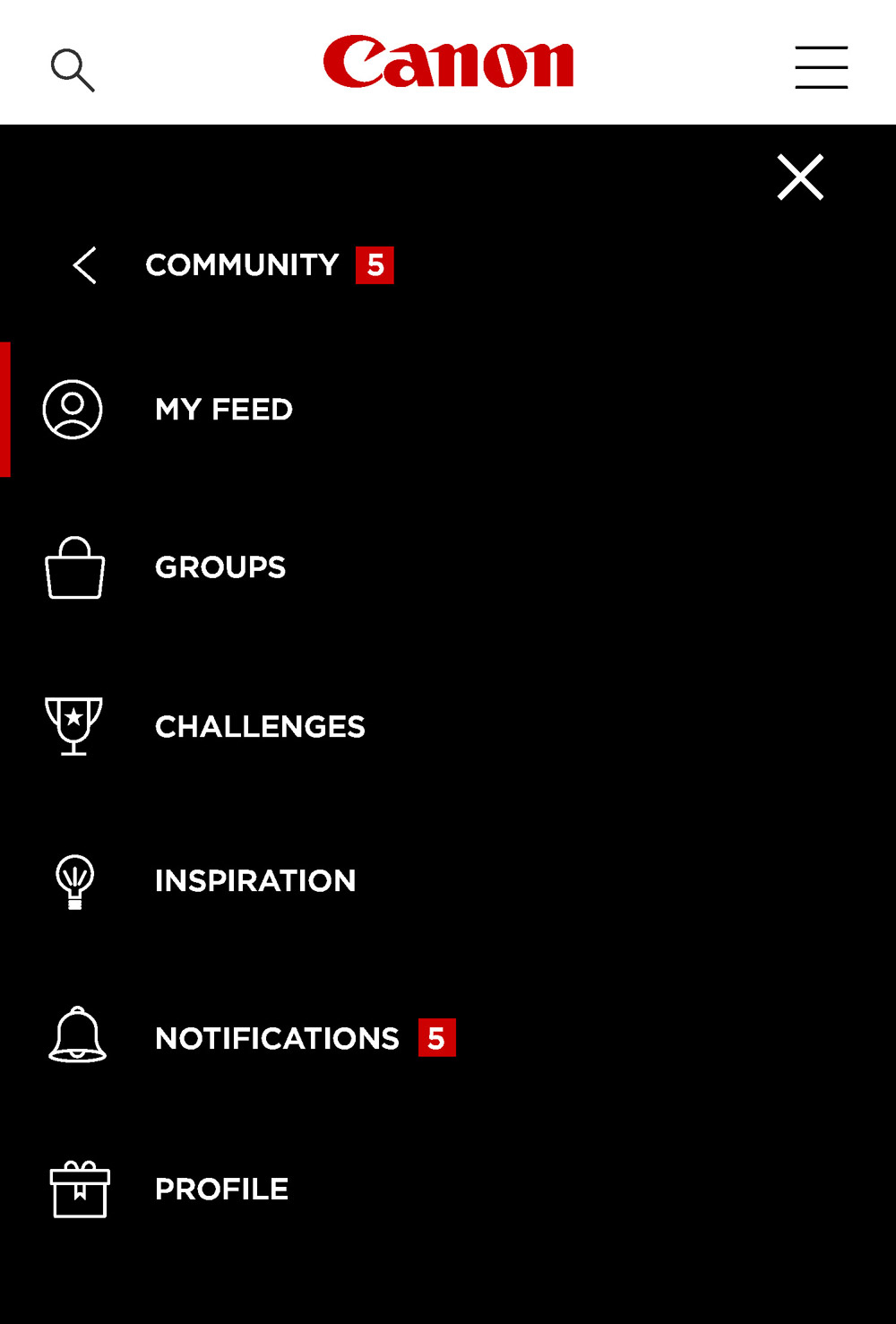
Task: Open My Feed
Action: tap(223, 410)
